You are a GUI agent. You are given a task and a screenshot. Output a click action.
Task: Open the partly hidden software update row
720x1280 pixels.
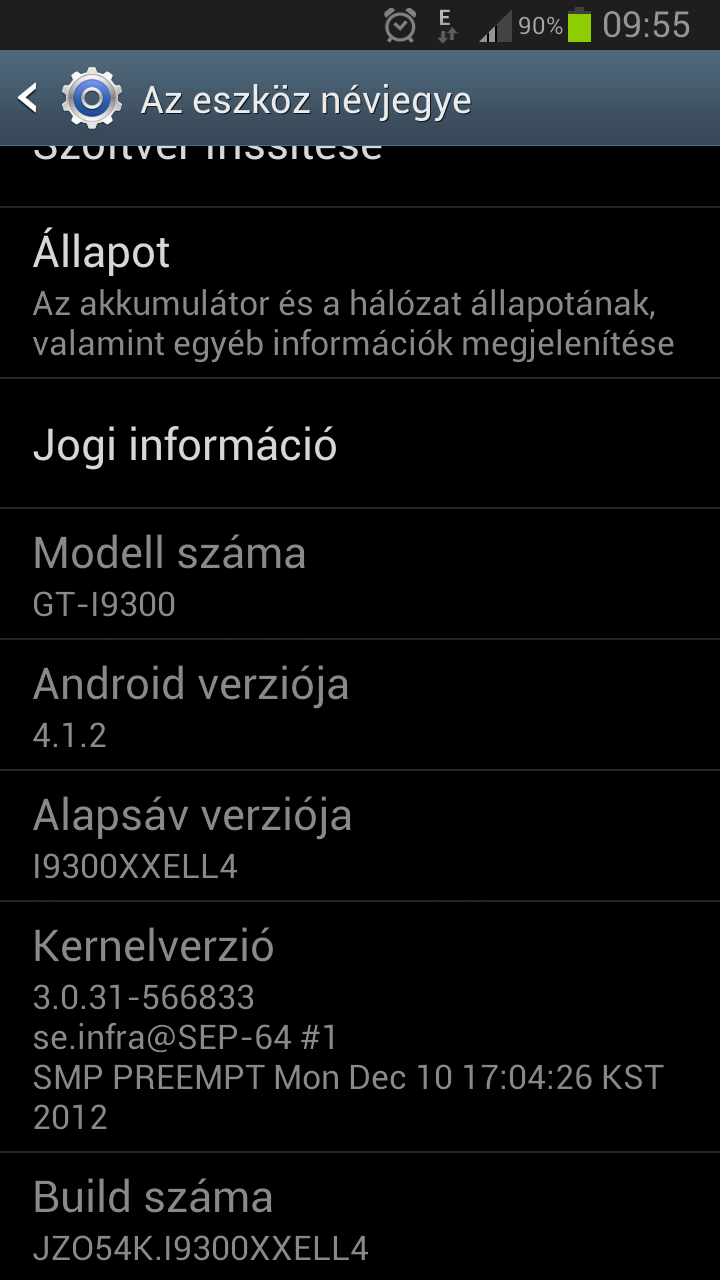(360, 177)
